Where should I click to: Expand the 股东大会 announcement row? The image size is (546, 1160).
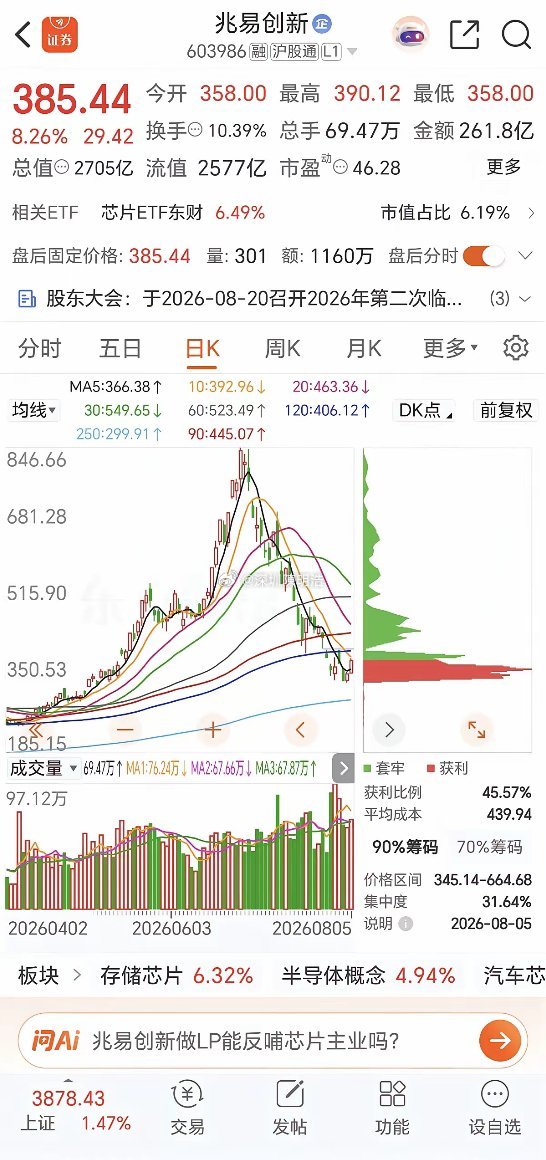point(273,299)
